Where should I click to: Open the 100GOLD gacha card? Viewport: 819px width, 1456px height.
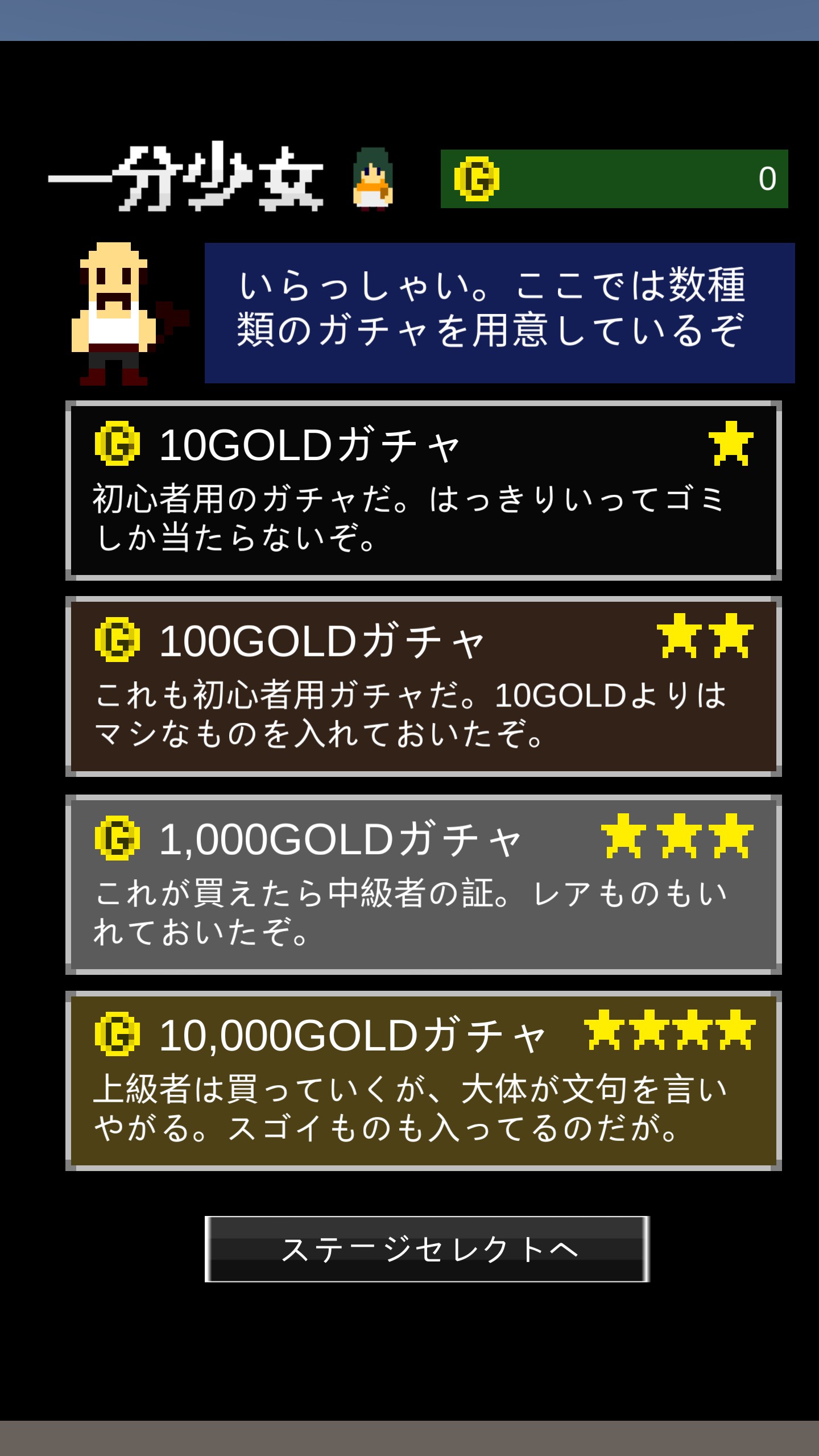click(x=423, y=686)
